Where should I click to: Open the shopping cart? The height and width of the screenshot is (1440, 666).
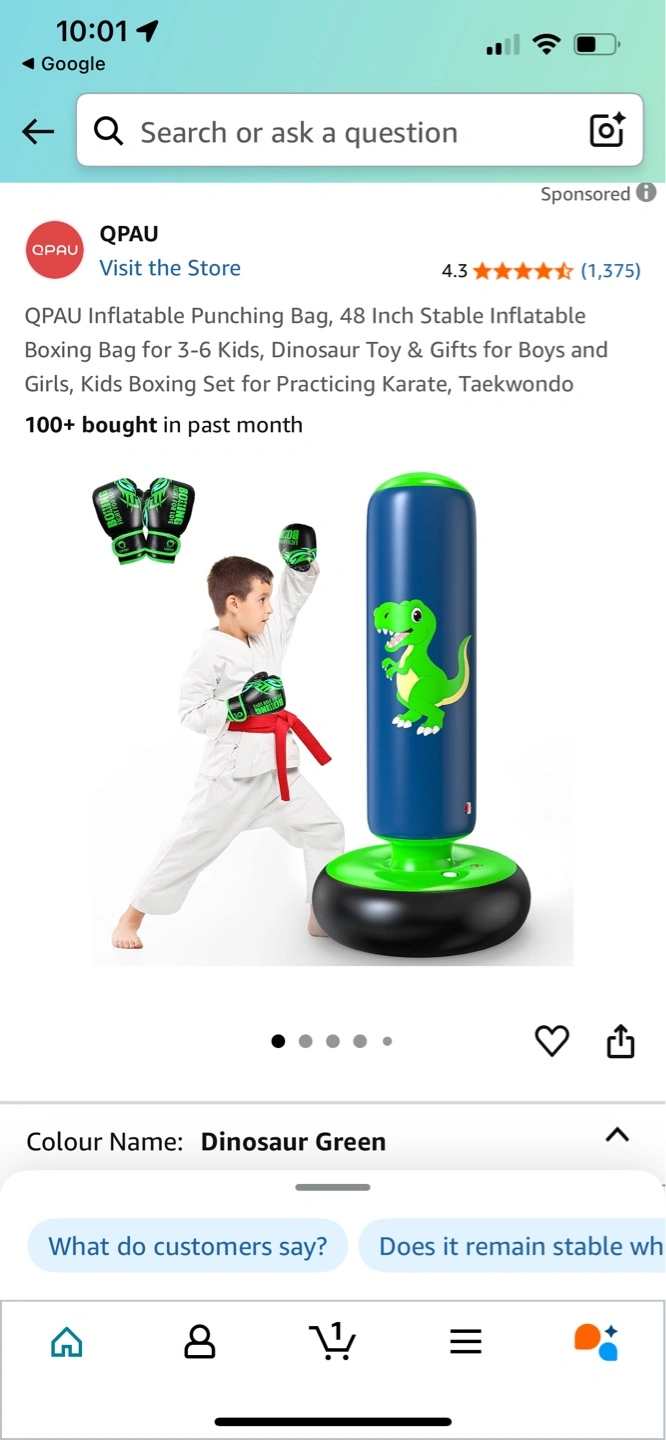coord(333,1341)
